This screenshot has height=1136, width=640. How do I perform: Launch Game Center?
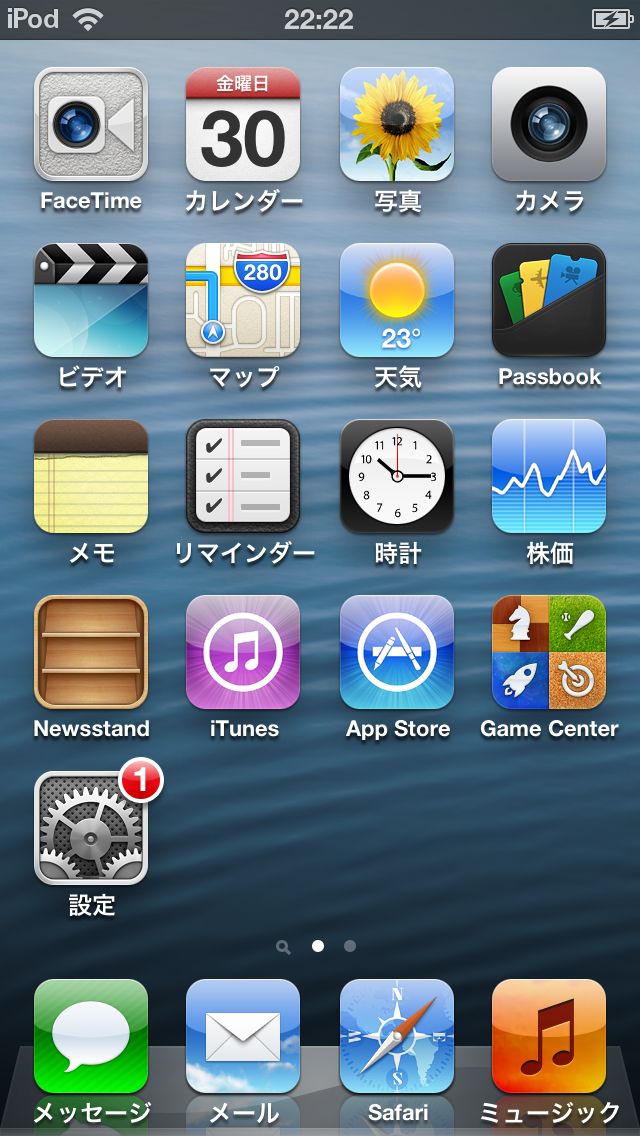(549, 652)
